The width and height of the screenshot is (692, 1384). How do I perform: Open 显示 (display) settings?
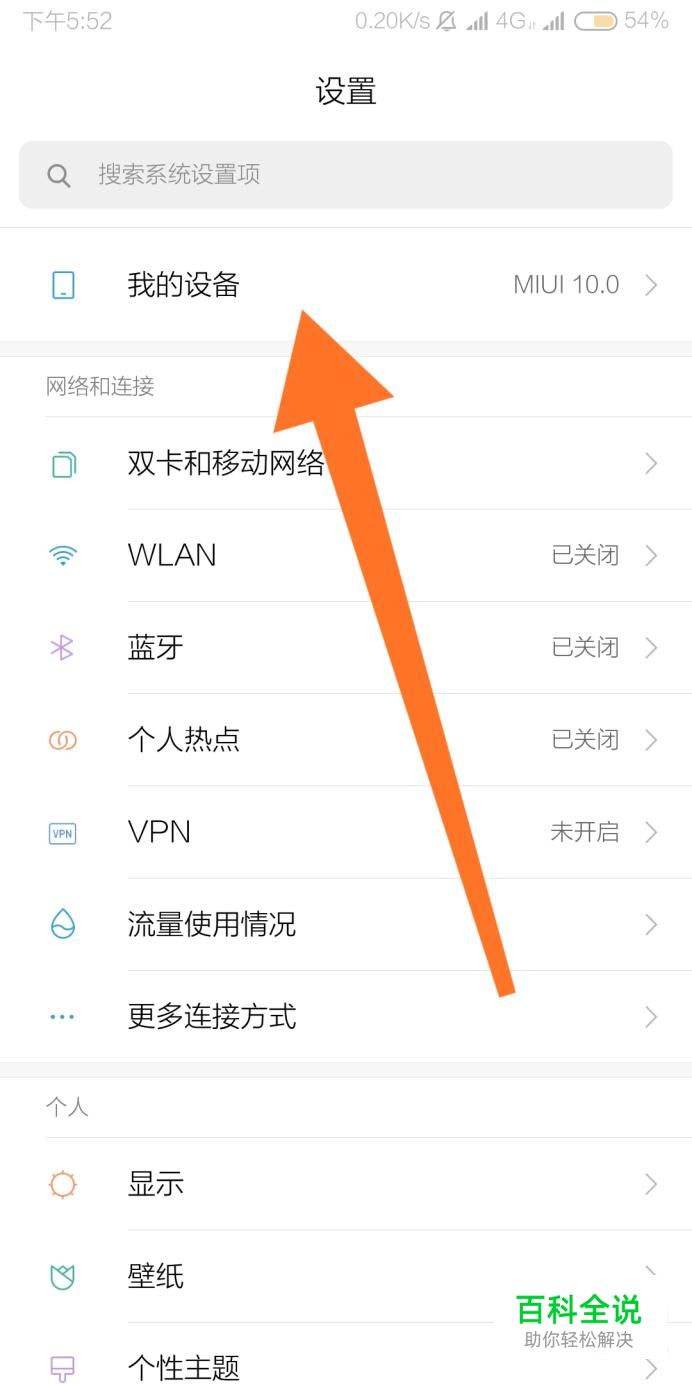346,1184
